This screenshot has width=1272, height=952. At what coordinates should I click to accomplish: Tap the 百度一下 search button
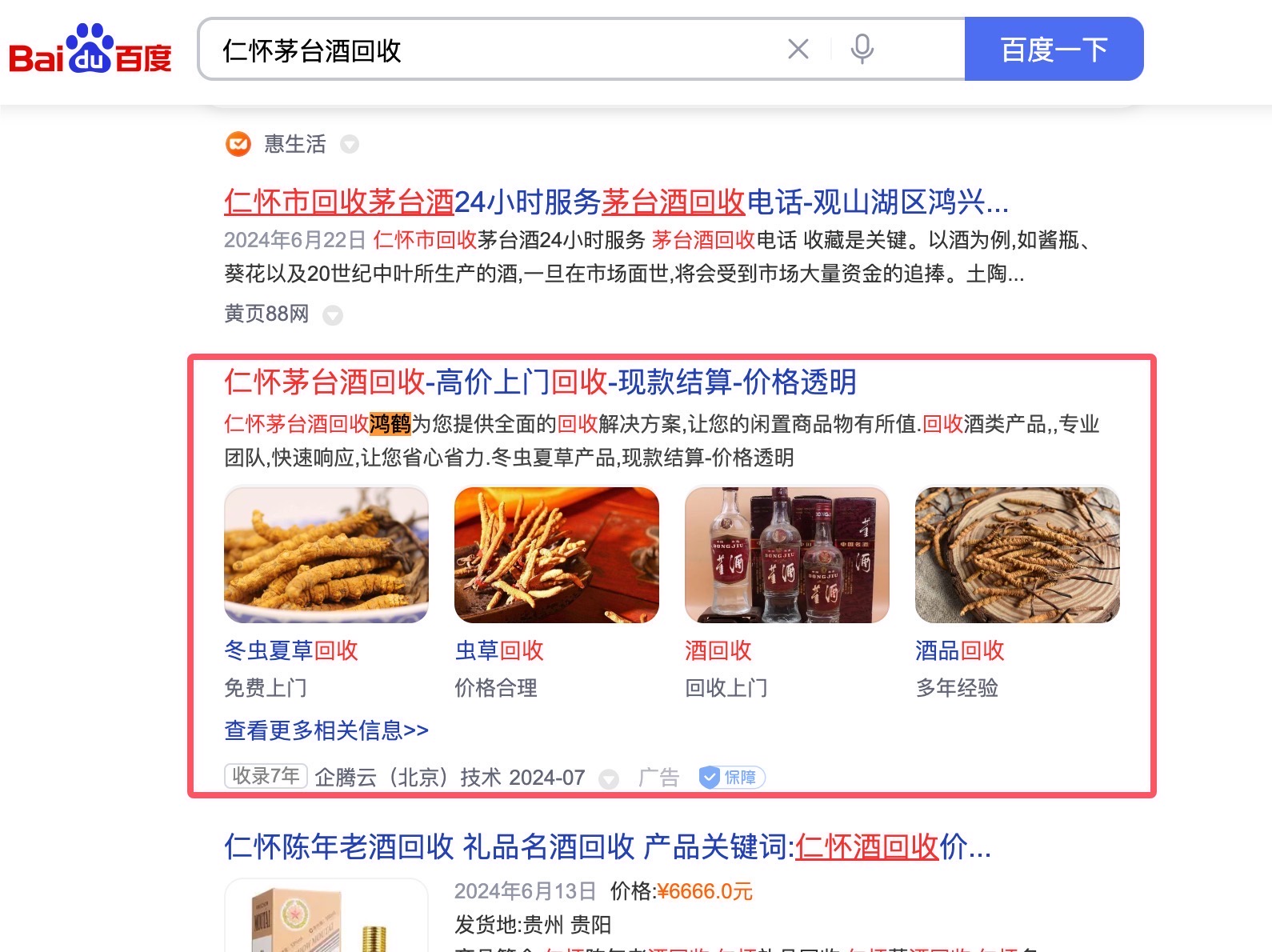(1053, 50)
